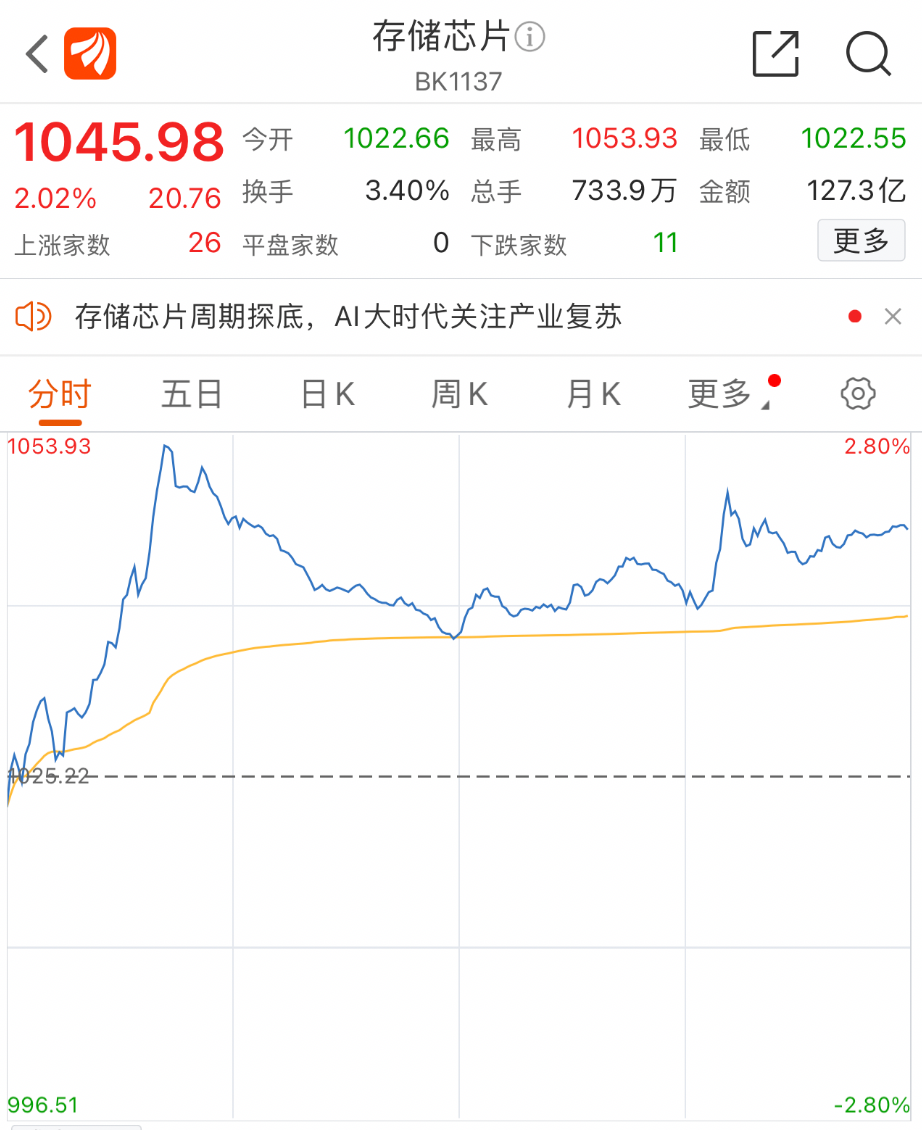Tap the 更多 button for more data
The image size is (922, 1130).
coord(860,241)
